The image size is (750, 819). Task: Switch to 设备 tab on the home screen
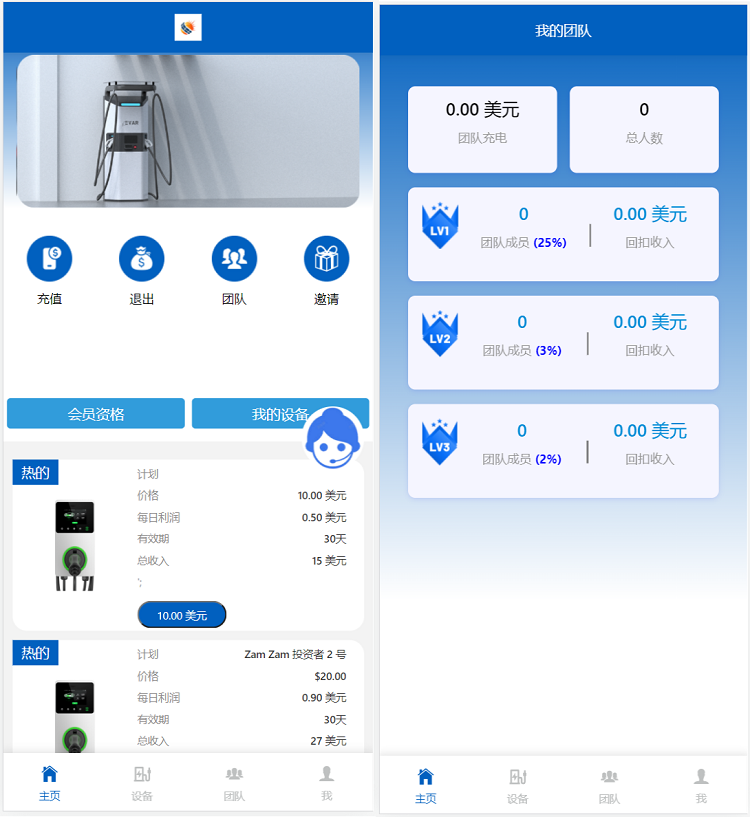point(142,783)
